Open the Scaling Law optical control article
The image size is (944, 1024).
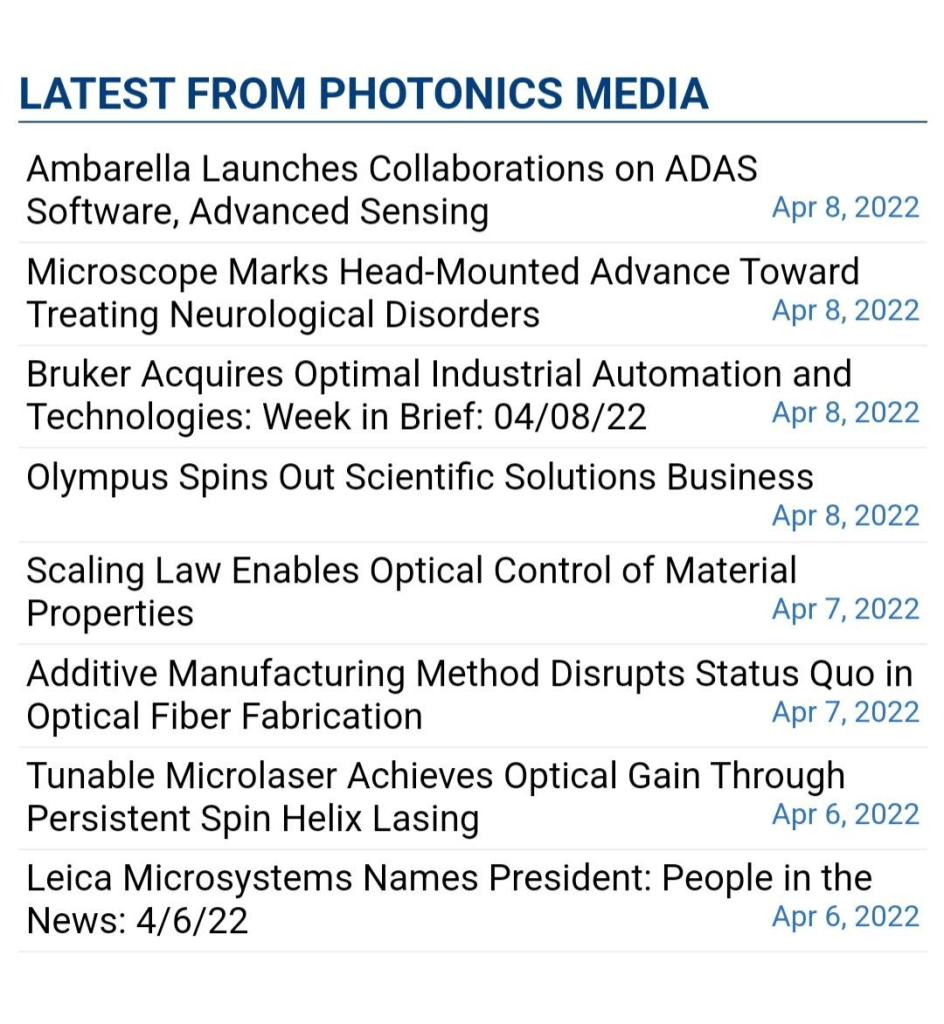point(411,591)
